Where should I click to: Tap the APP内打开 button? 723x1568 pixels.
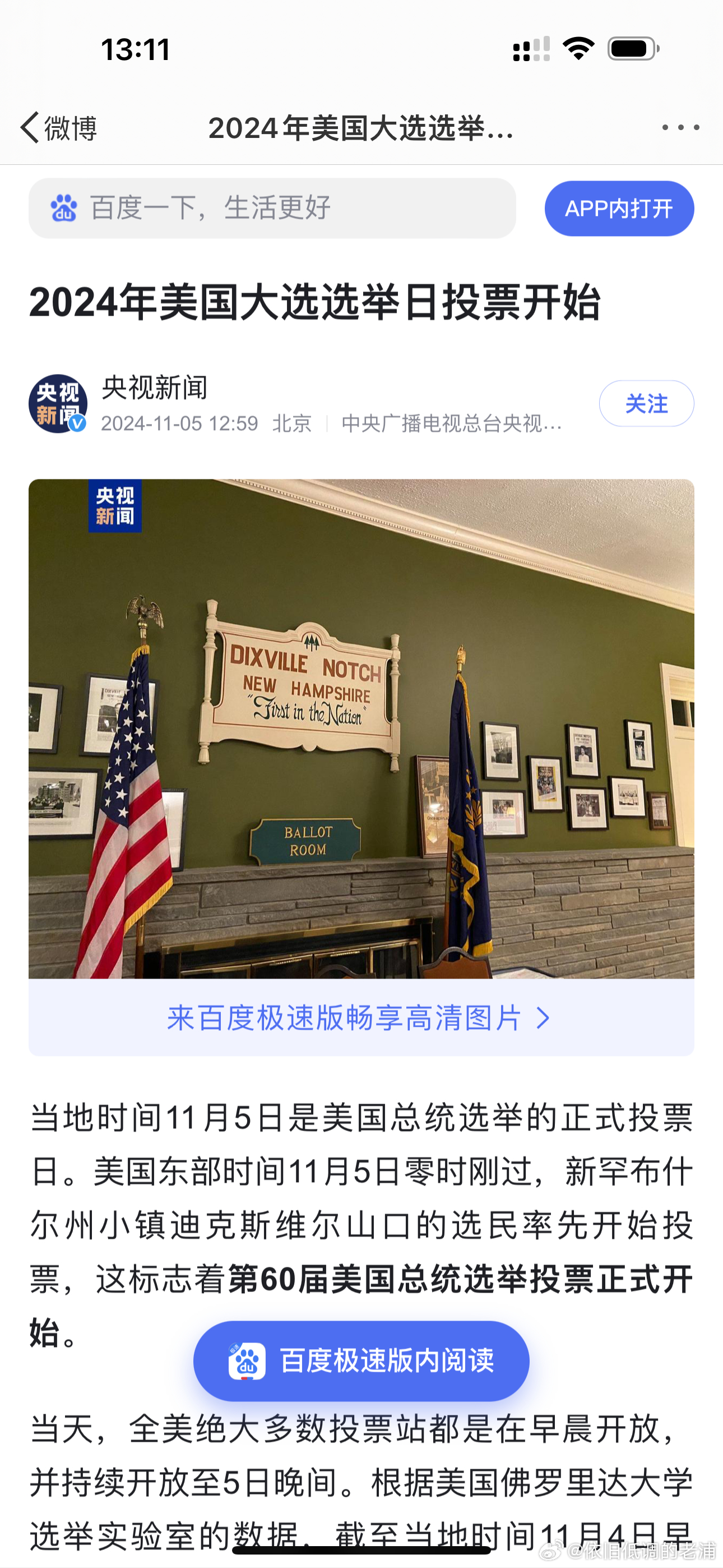click(619, 209)
